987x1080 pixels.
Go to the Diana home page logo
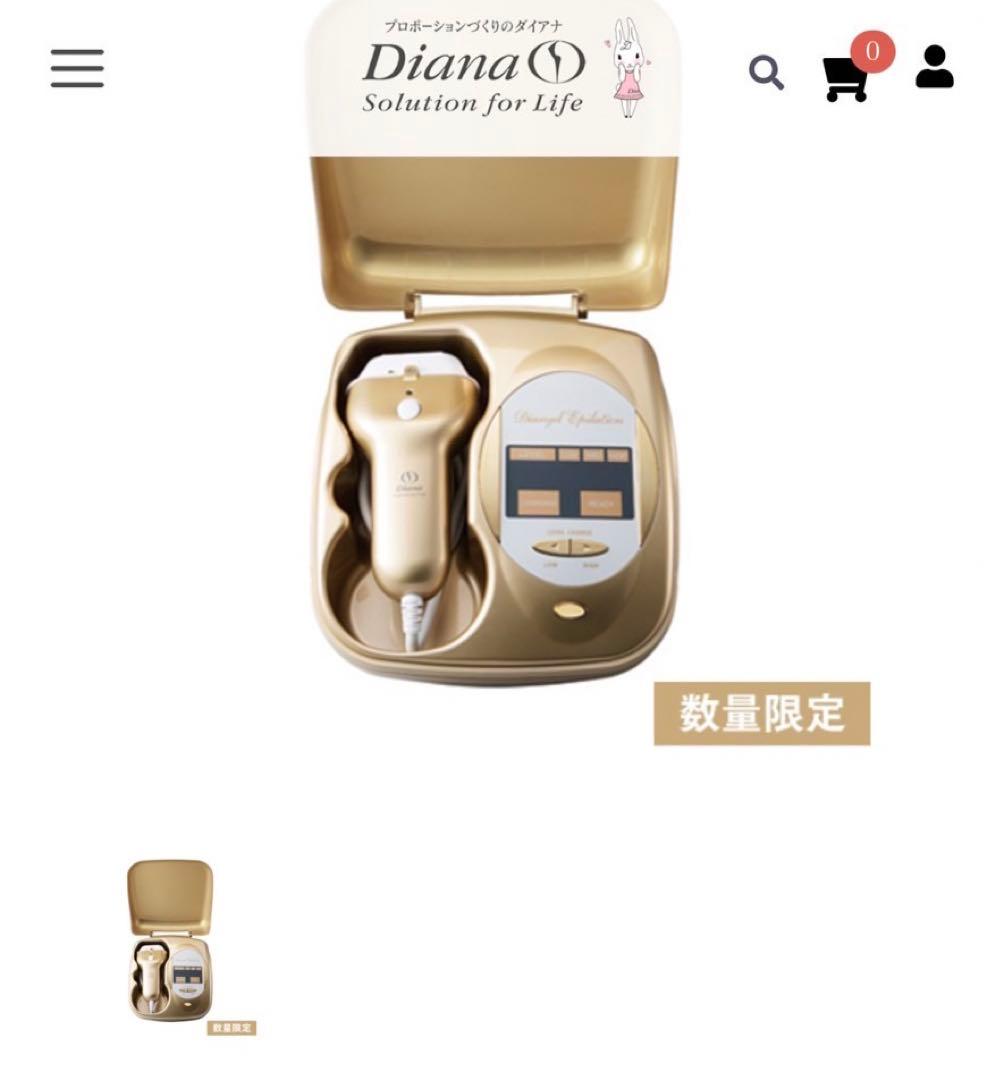click(473, 77)
